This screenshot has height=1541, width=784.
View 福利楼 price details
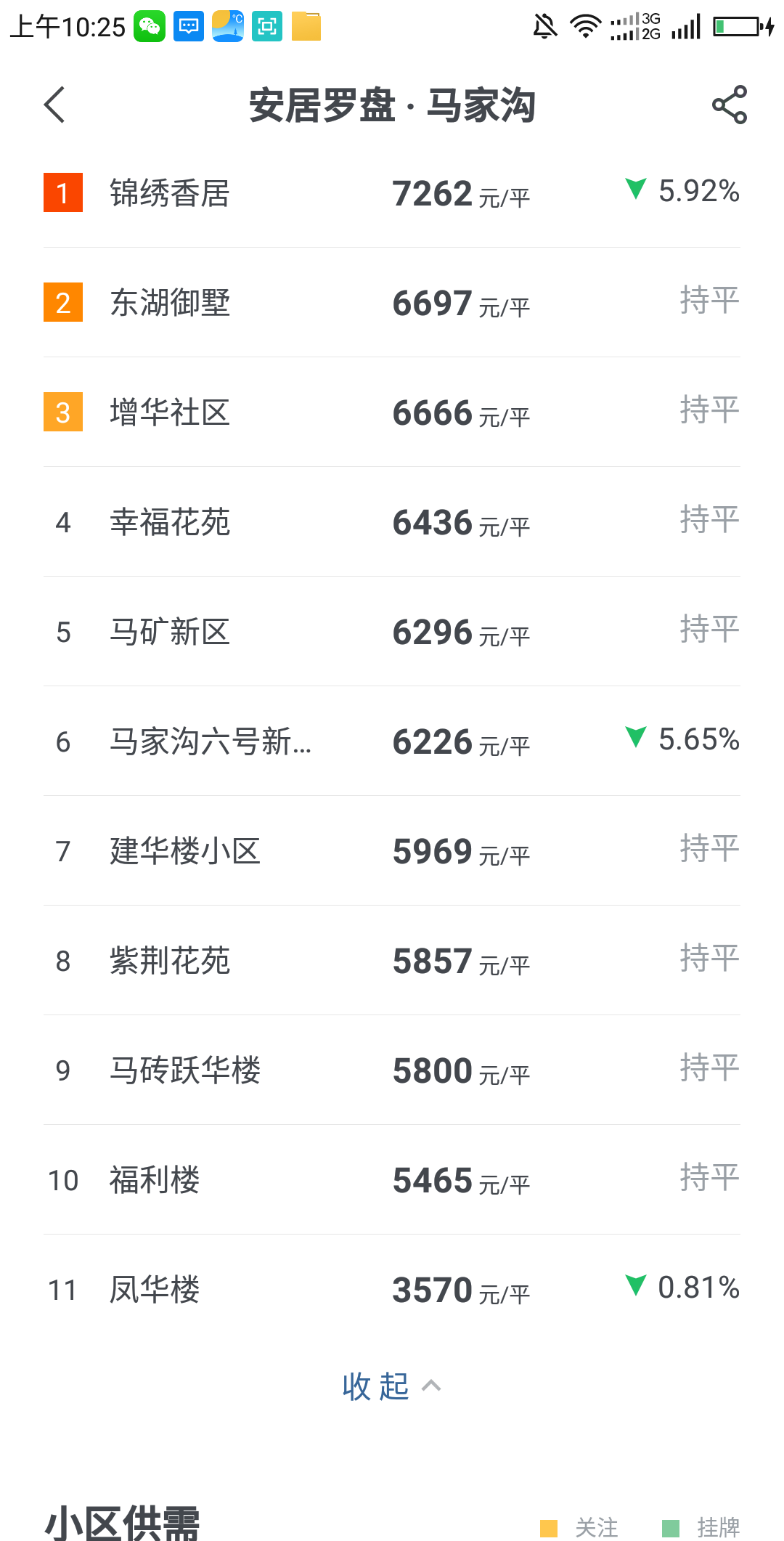pyautogui.click(x=155, y=1180)
